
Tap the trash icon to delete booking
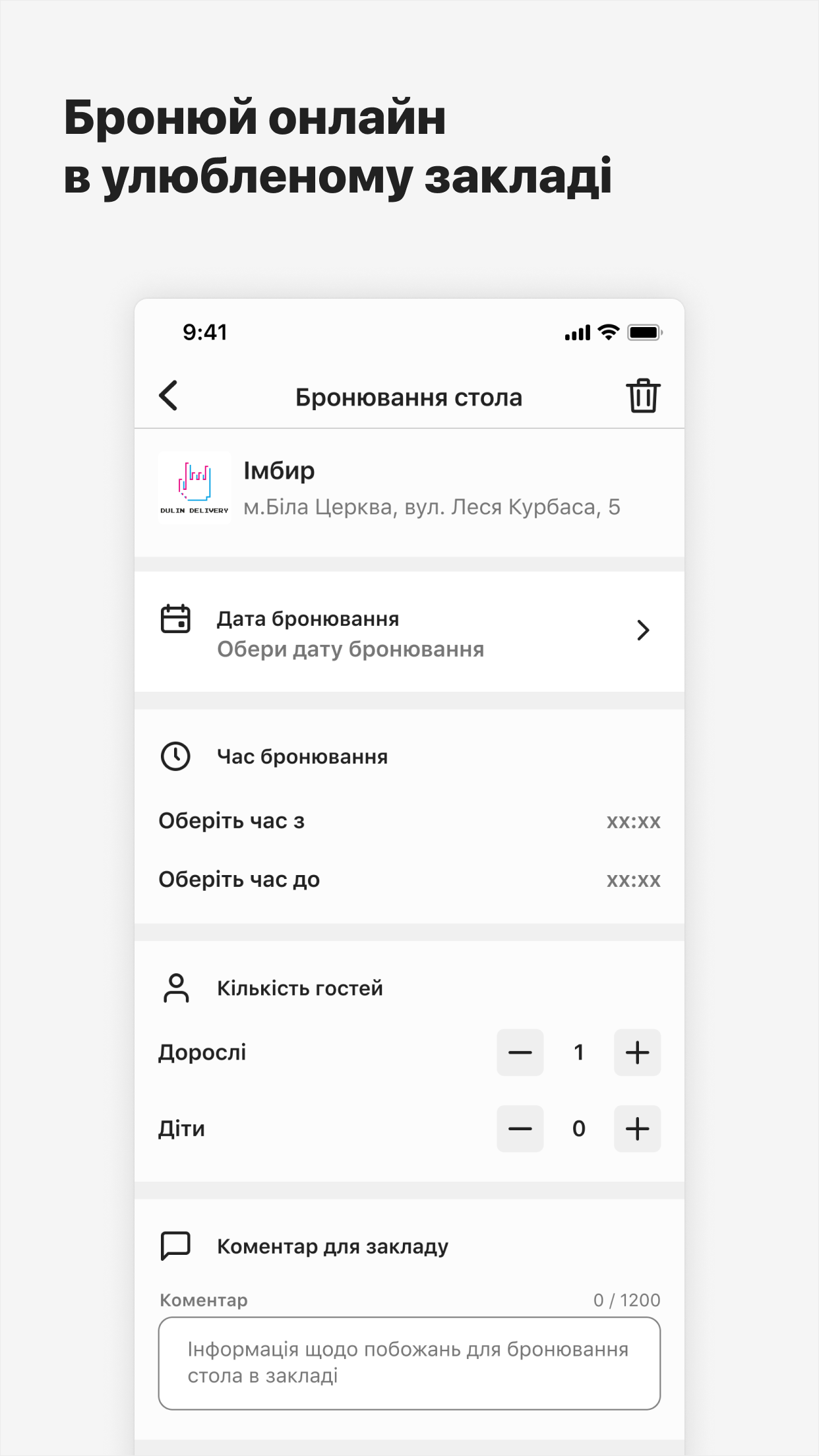pyautogui.click(x=642, y=396)
